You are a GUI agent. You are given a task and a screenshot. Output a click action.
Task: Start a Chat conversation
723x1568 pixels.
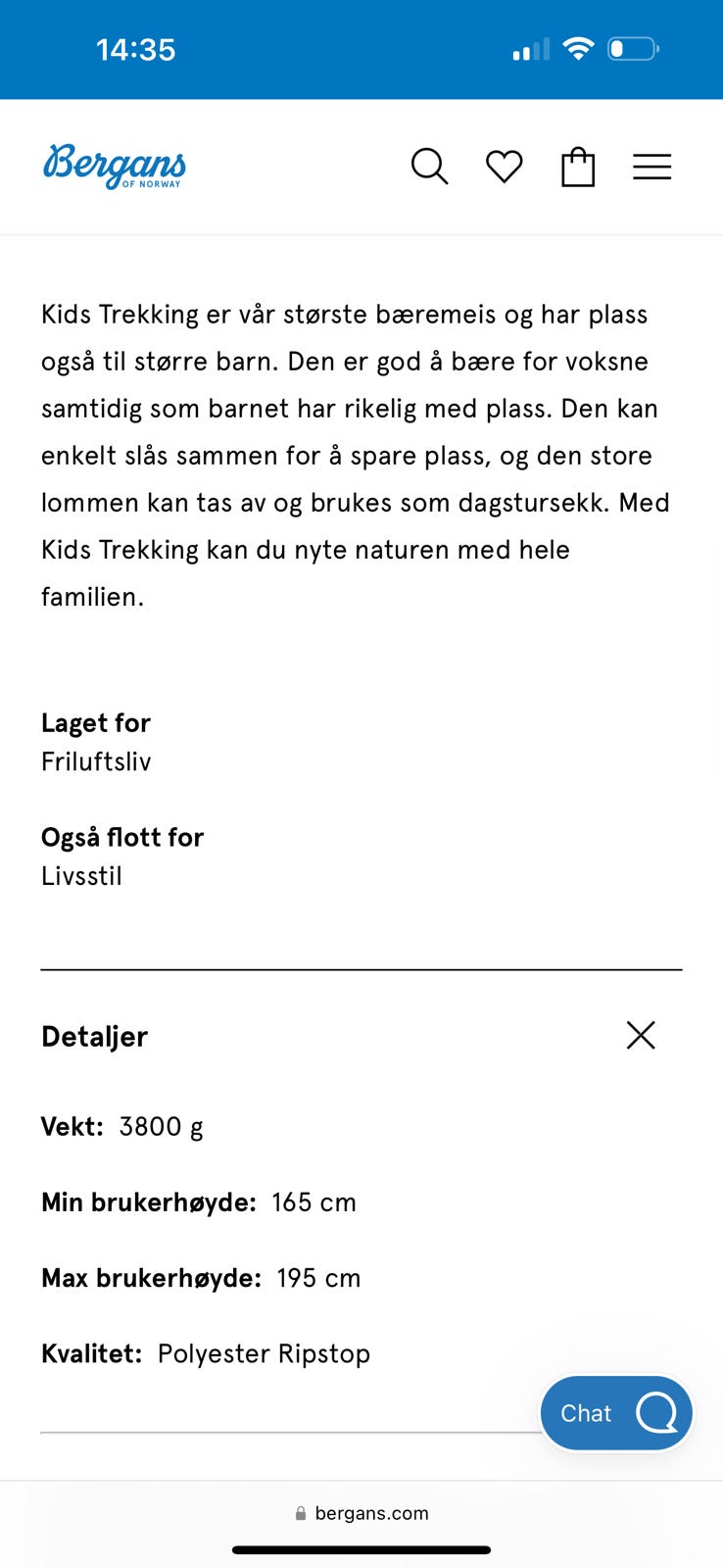(615, 1412)
